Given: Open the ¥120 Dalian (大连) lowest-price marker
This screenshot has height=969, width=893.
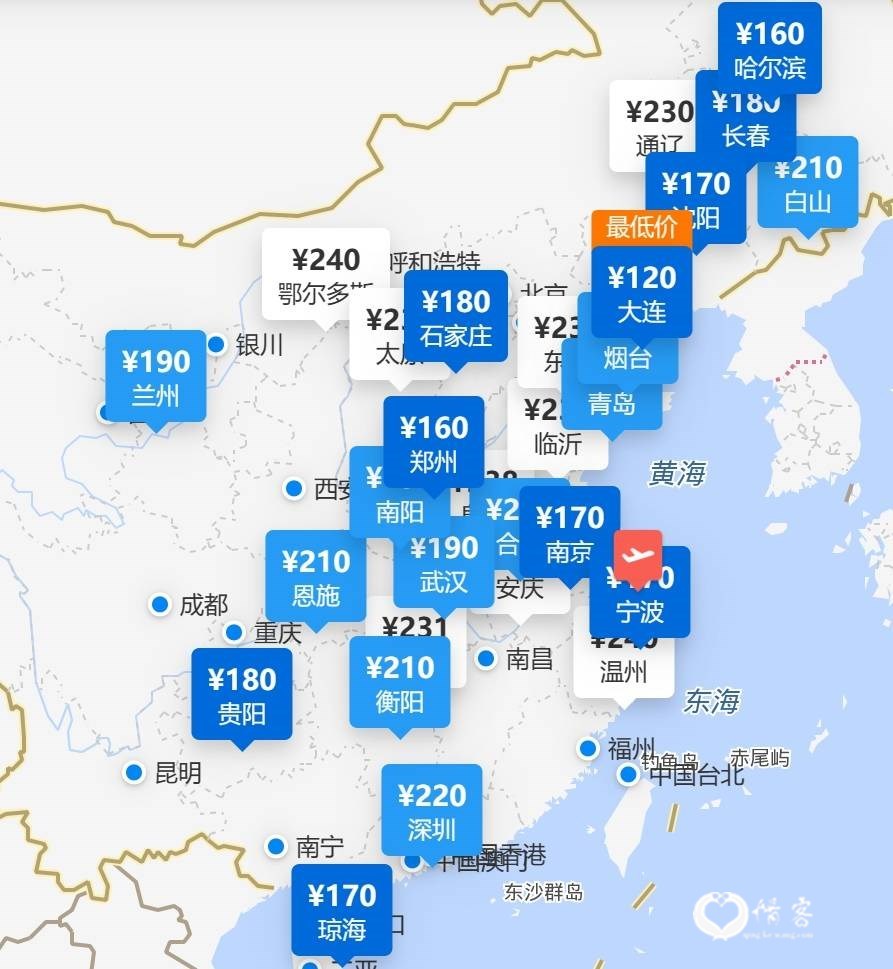Looking at the screenshot, I should 641,293.
